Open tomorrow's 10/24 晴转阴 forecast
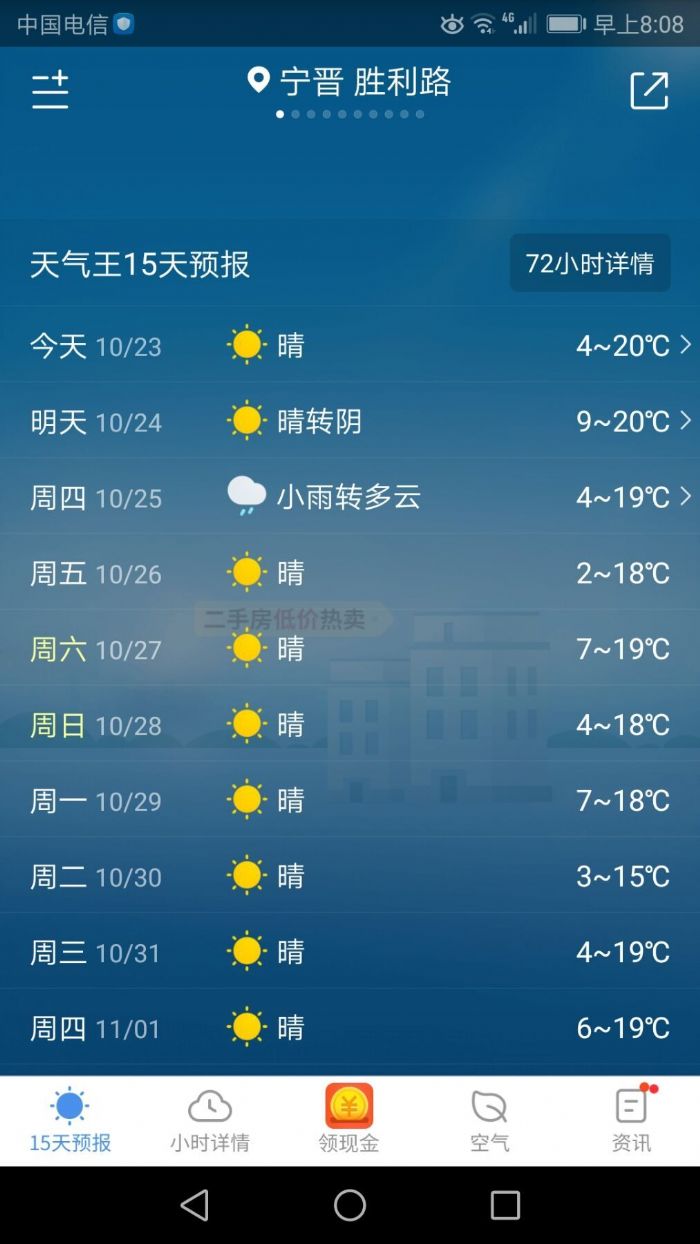Screen dimensions: 700x1244 pyautogui.click(x=350, y=422)
